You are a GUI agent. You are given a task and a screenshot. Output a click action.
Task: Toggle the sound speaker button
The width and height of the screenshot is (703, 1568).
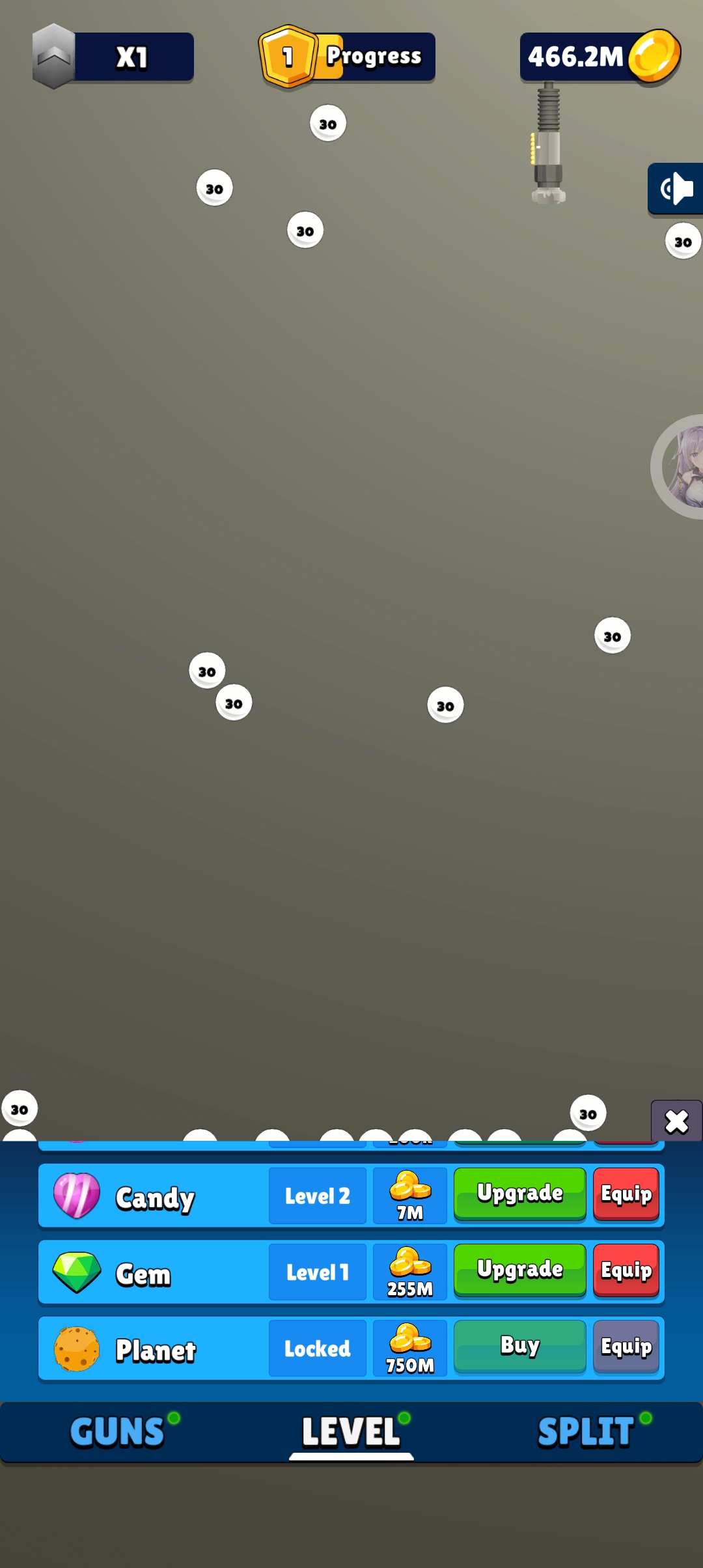[x=676, y=189]
